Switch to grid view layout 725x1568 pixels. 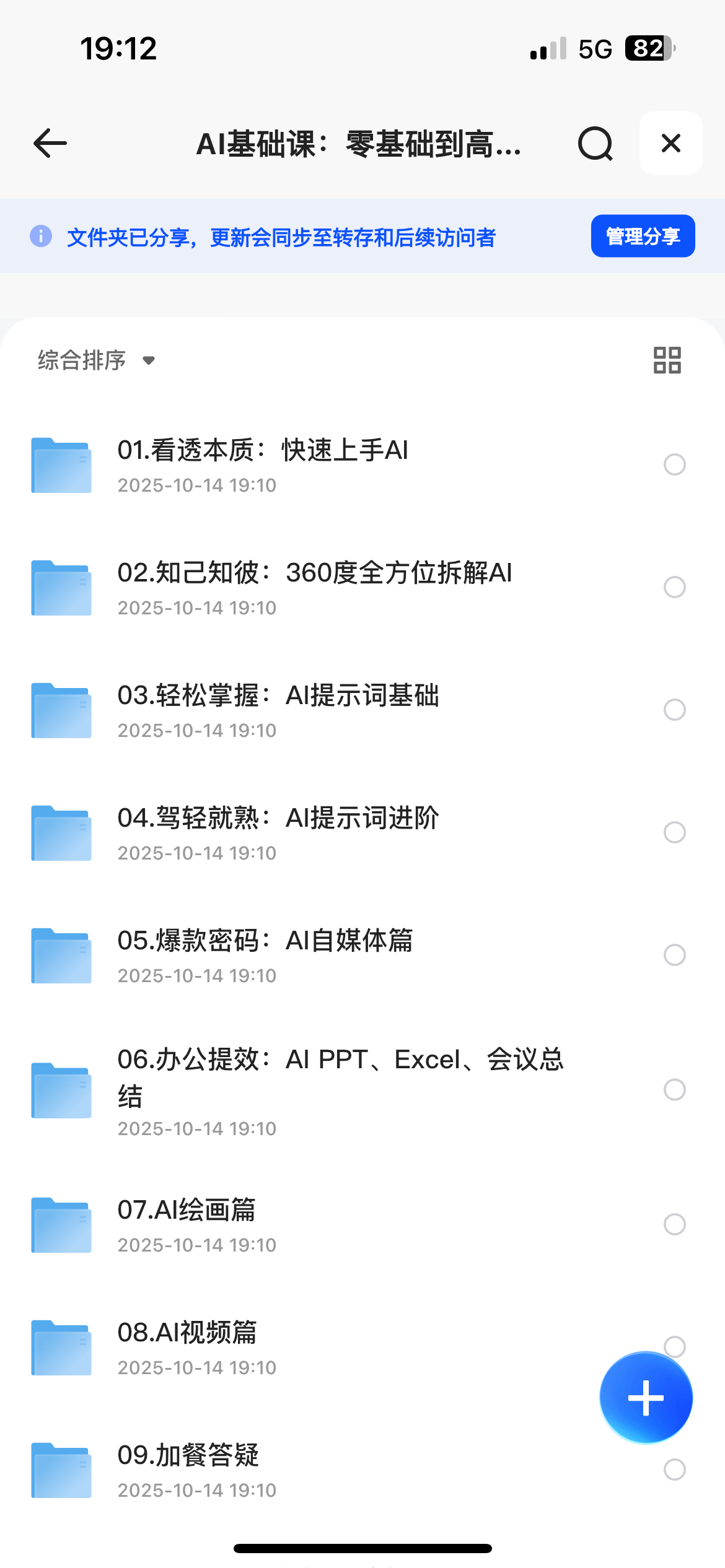pyautogui.click(x=667, y=360)
